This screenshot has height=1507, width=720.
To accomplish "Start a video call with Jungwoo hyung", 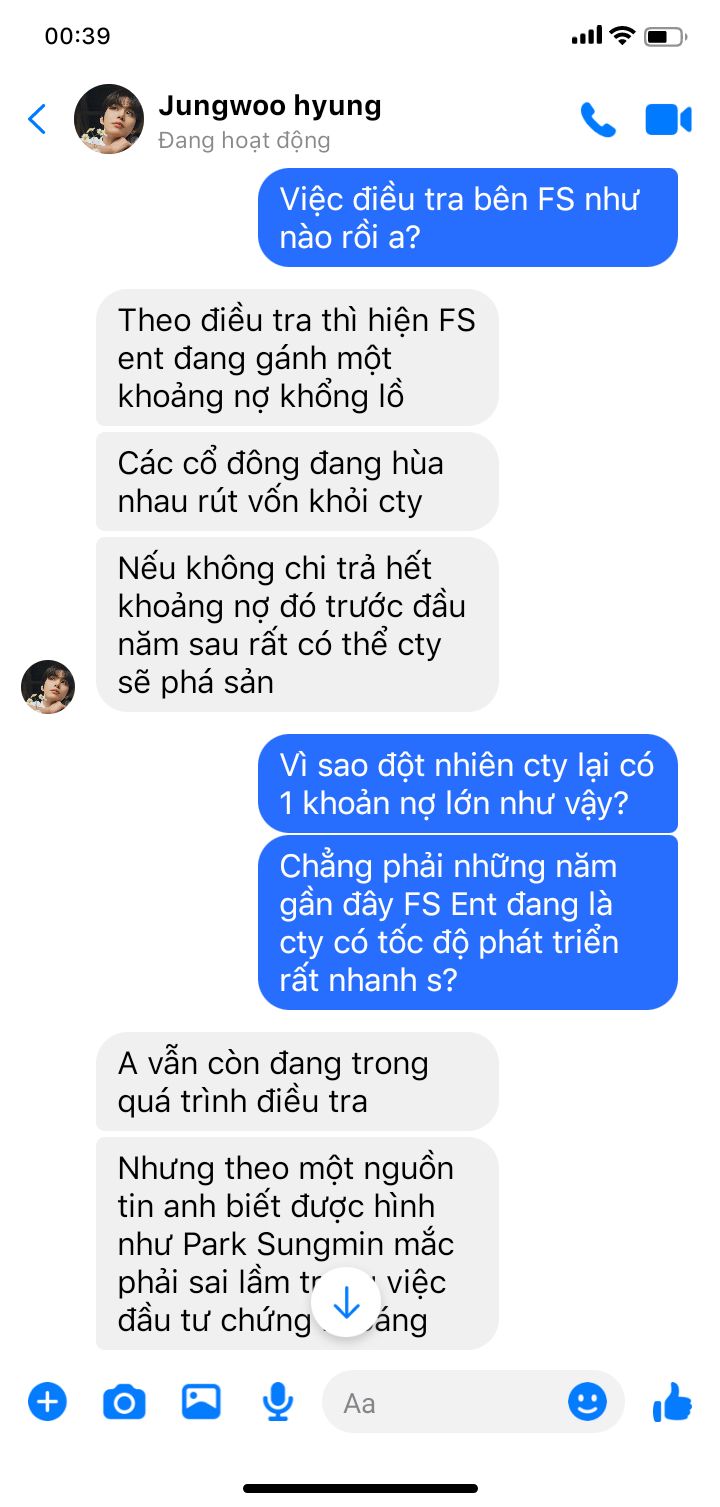I will (x=668, y=120).
